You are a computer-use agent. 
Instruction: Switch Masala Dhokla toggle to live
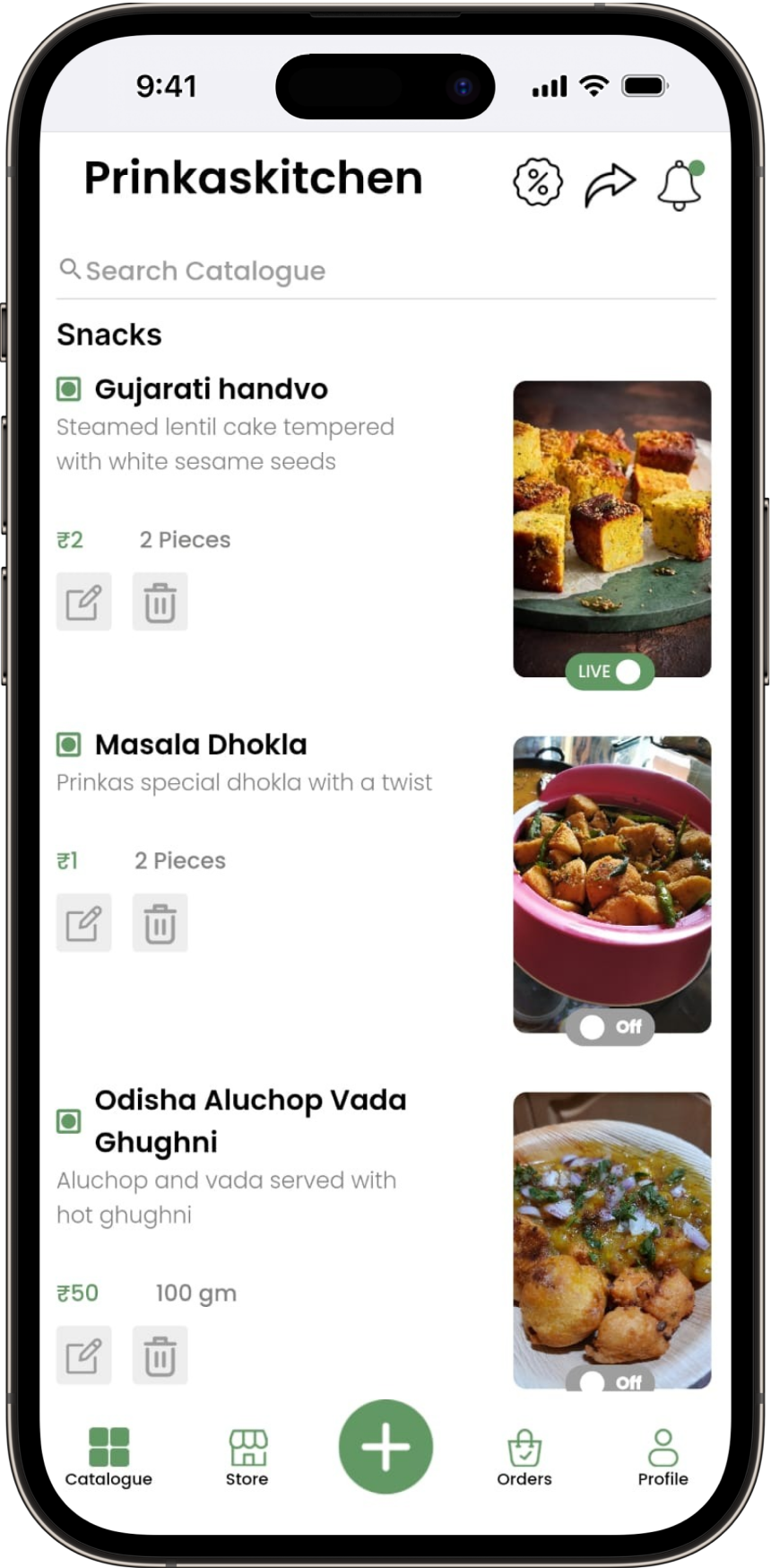[x=610, y=1026]
